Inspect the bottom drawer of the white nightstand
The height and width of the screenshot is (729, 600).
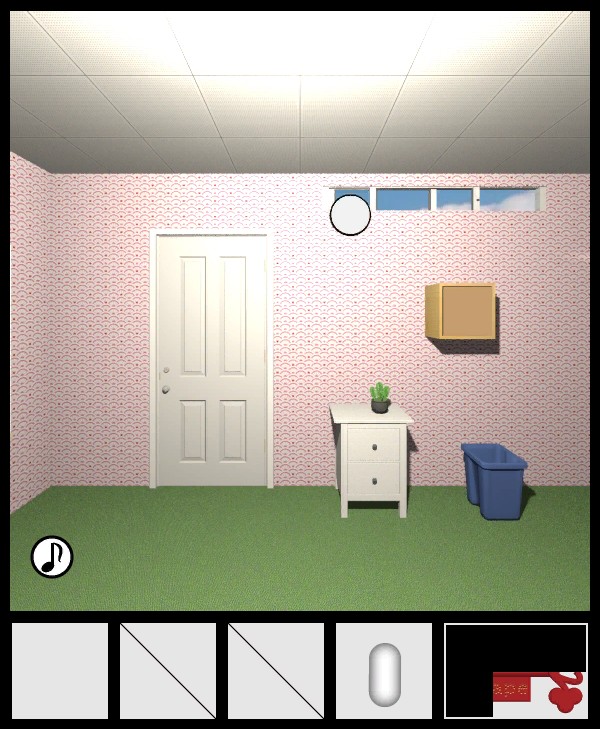tap(375, 480)
